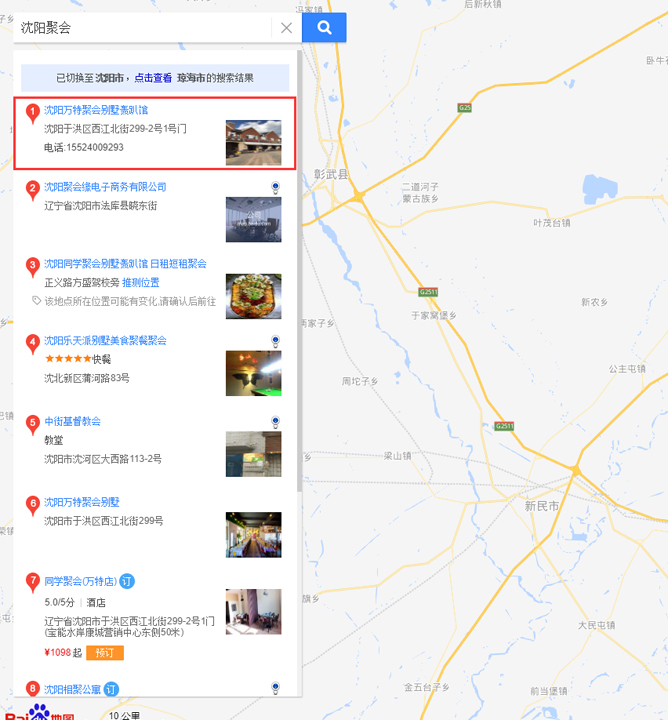Open result 沈阳万特聚会别墅轰趴馆
The image size is (668, 720).
pos(96,110)
